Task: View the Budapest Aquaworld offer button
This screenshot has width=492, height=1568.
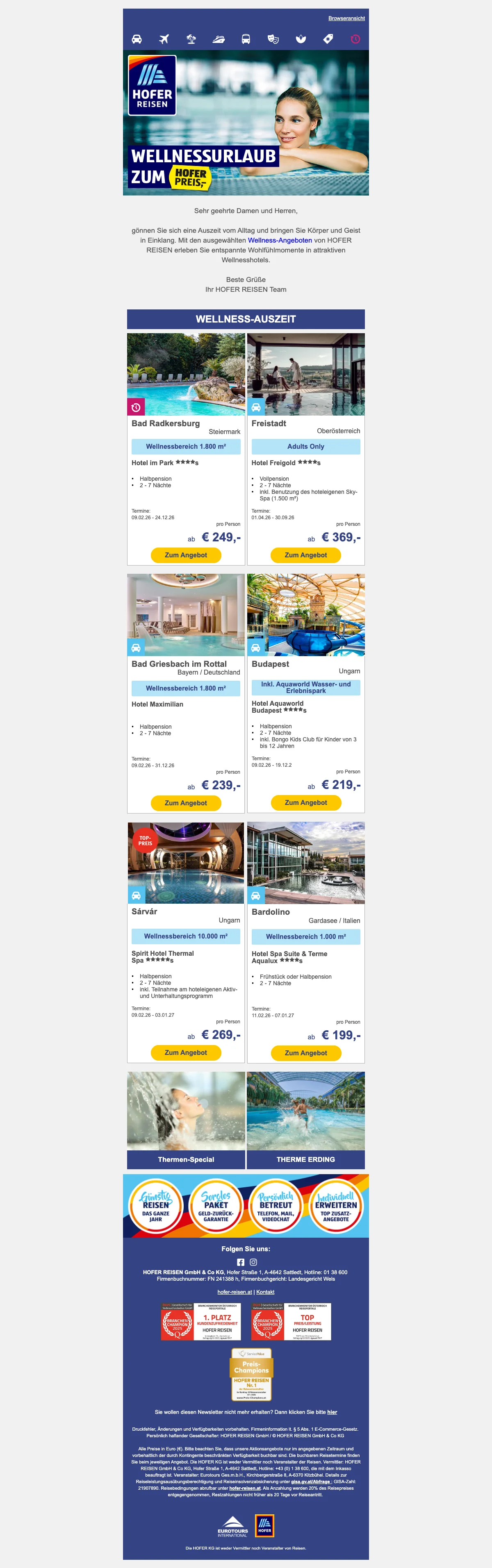Action: (x=306, y=802)
